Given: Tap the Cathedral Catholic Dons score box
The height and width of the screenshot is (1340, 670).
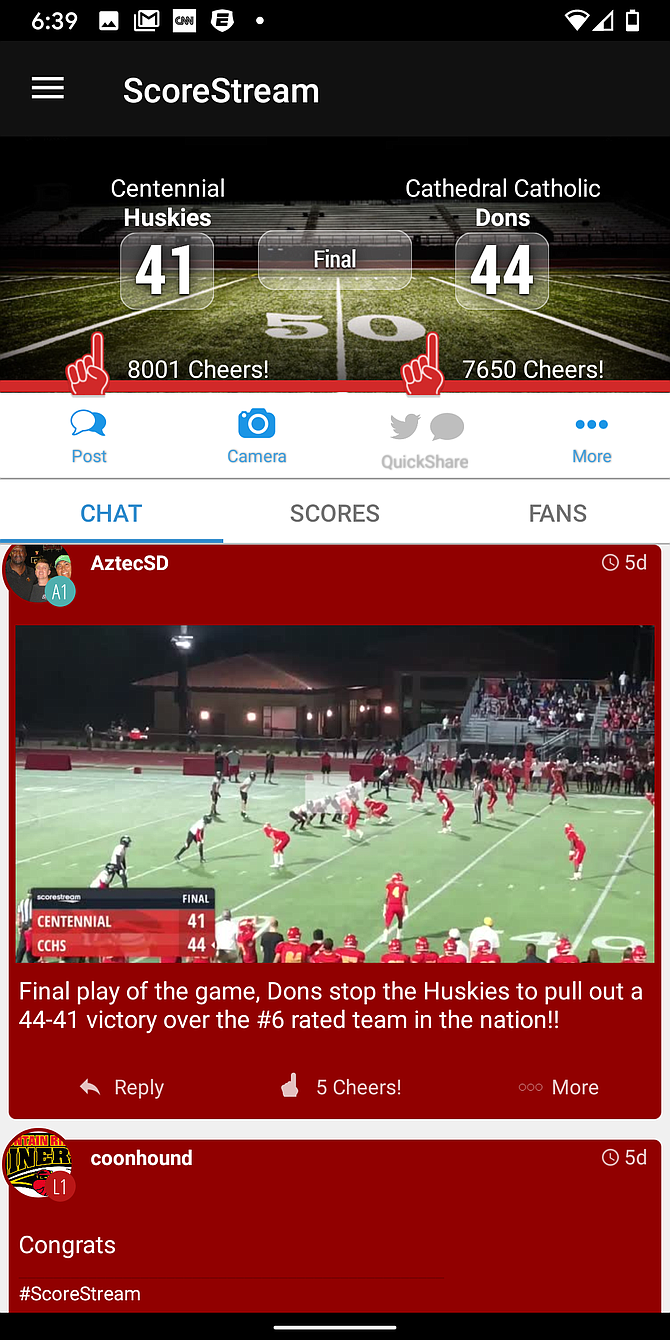Looking at the screenshot, I should point(502,271).
